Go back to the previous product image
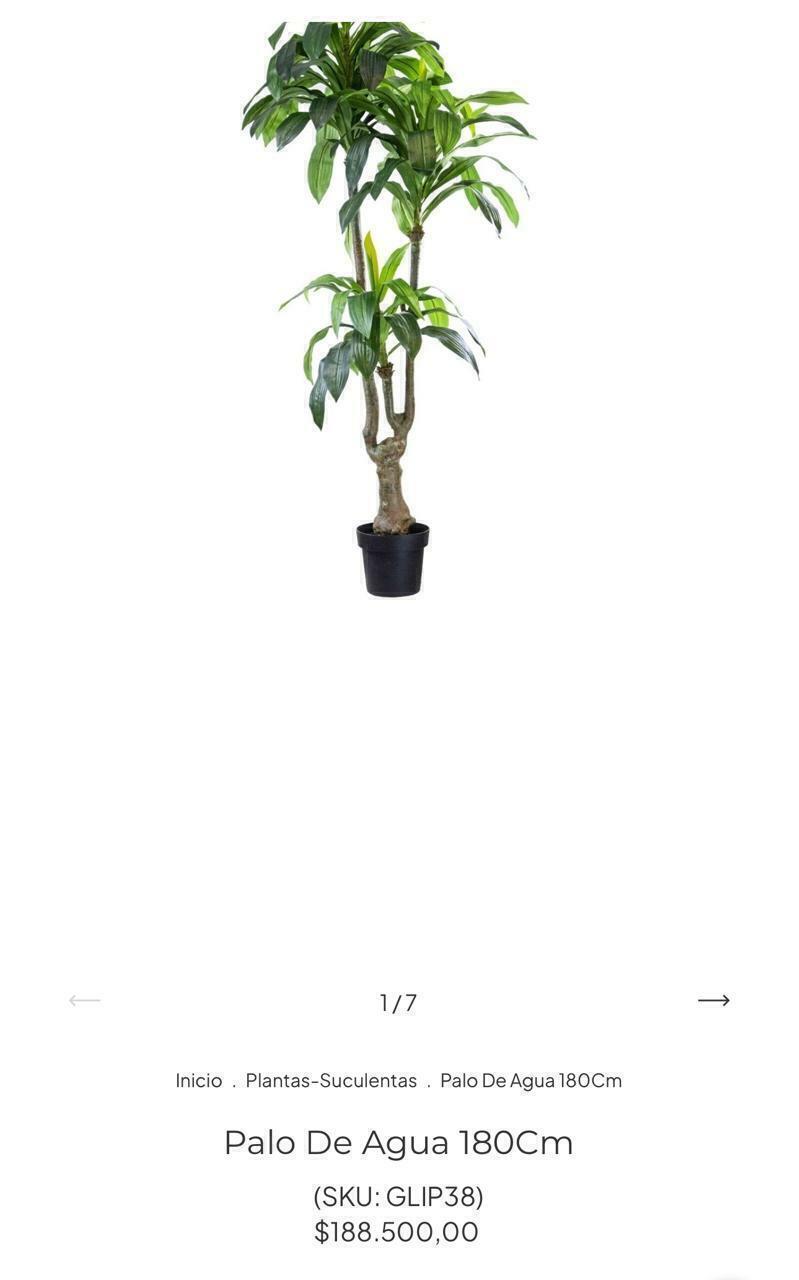Screen dimensions: 799x1280 point(85,1000)
